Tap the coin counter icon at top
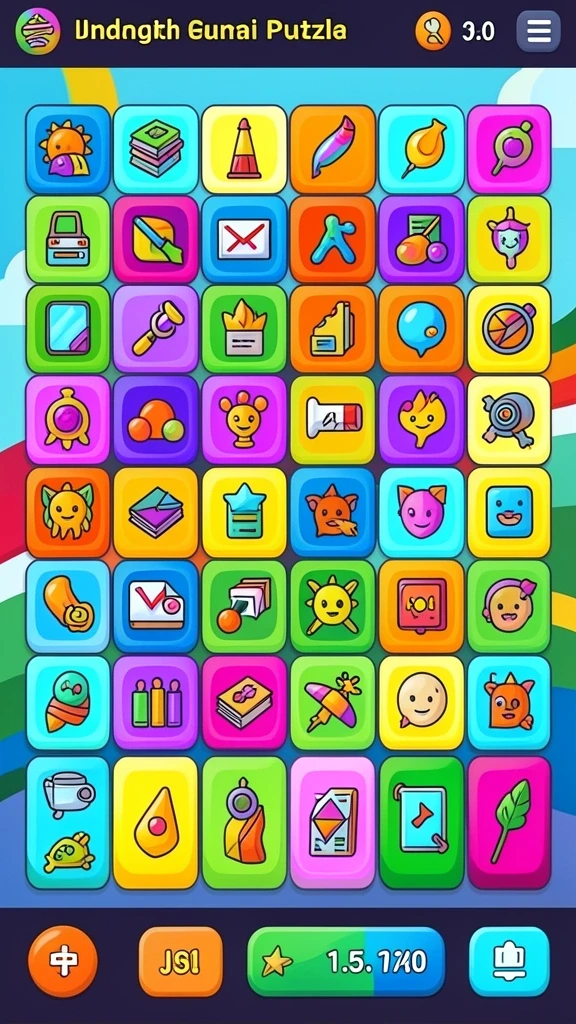 [x=433, y=31]
